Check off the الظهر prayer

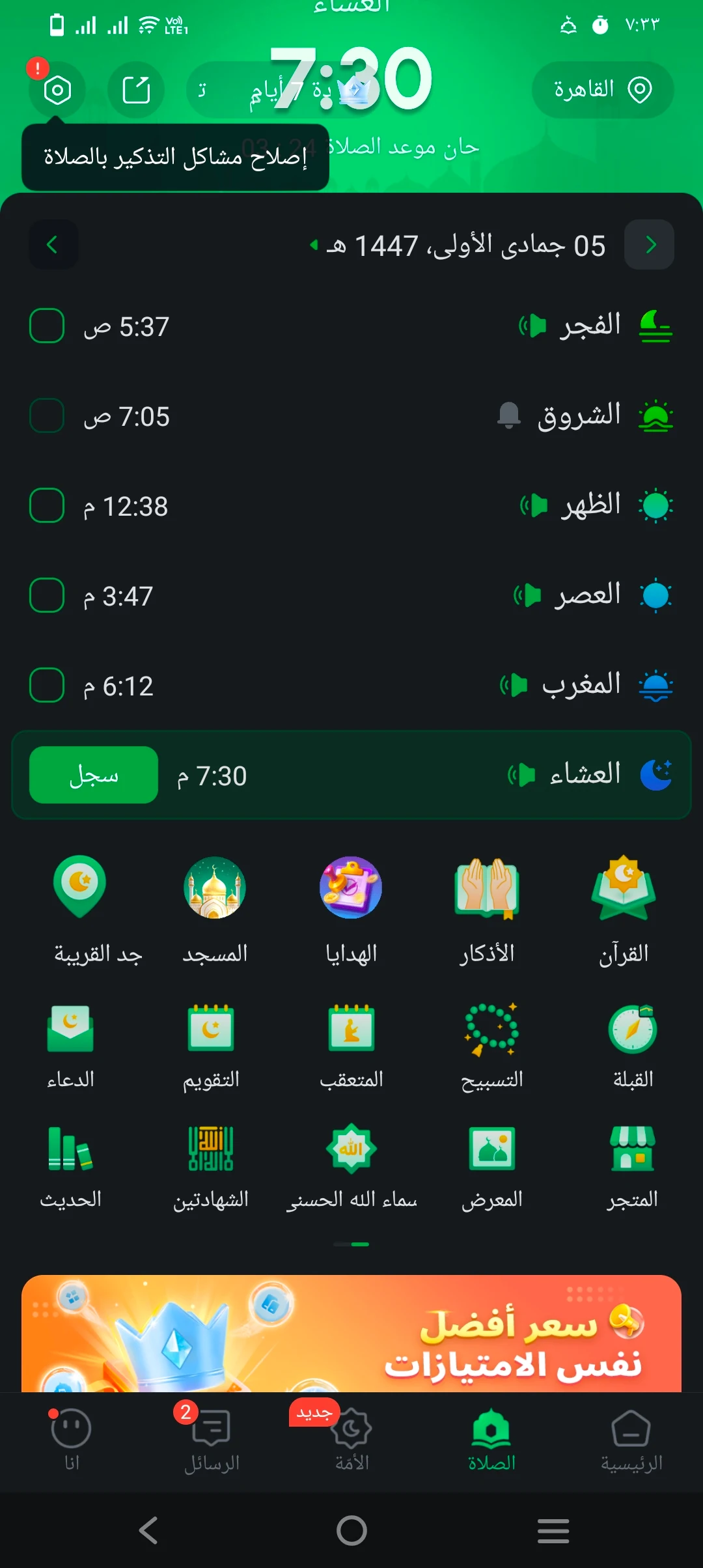47,505
